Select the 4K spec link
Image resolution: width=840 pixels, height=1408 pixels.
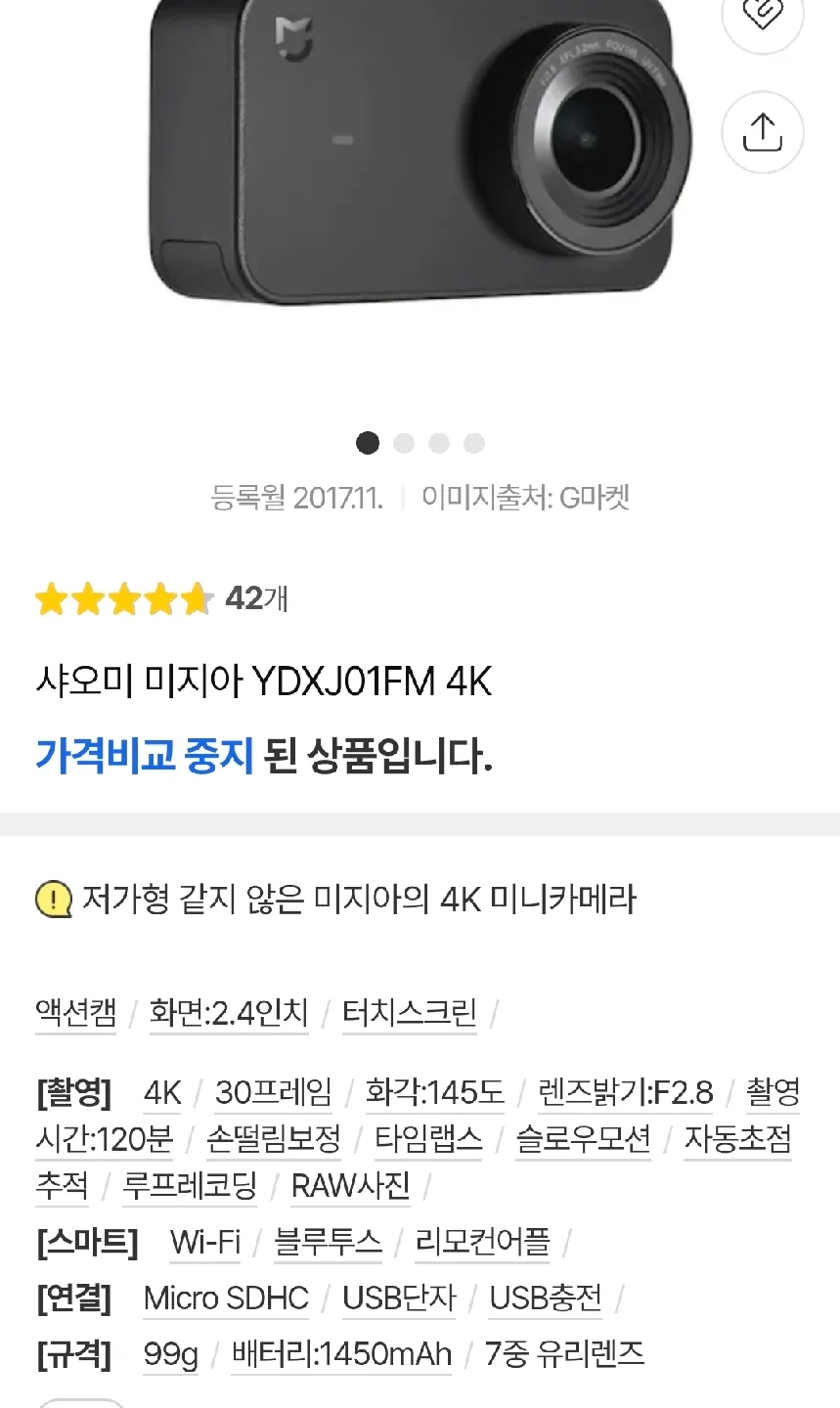(162, 1092)
